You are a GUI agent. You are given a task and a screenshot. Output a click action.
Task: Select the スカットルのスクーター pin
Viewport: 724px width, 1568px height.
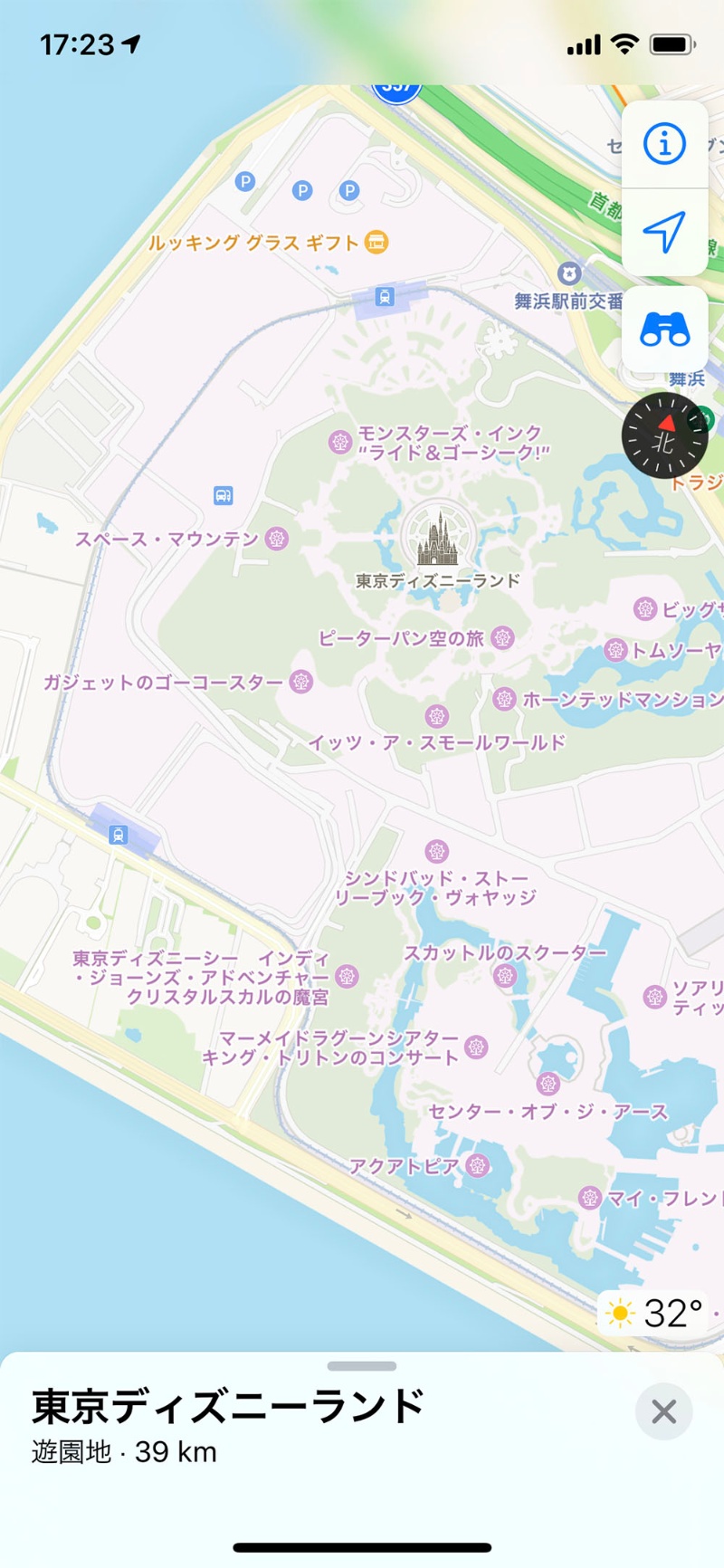pyautogui.click(x=505, y=975)
